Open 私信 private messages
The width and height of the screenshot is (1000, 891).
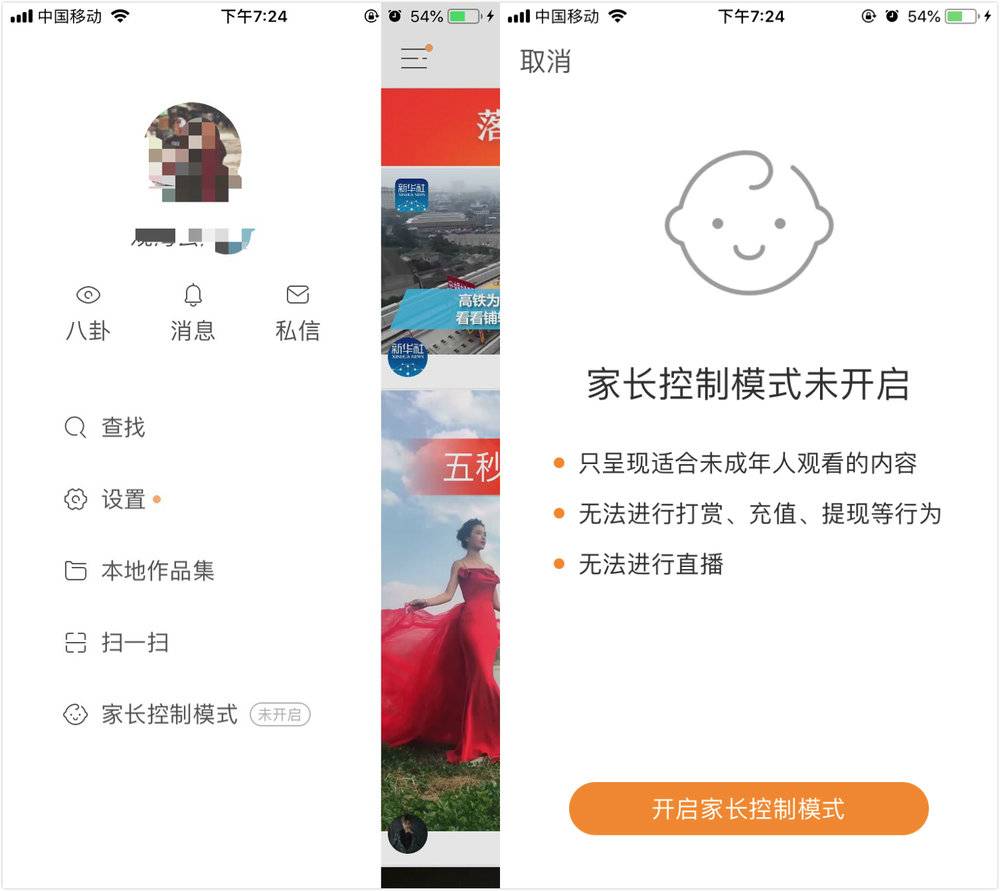pos(297,313)
